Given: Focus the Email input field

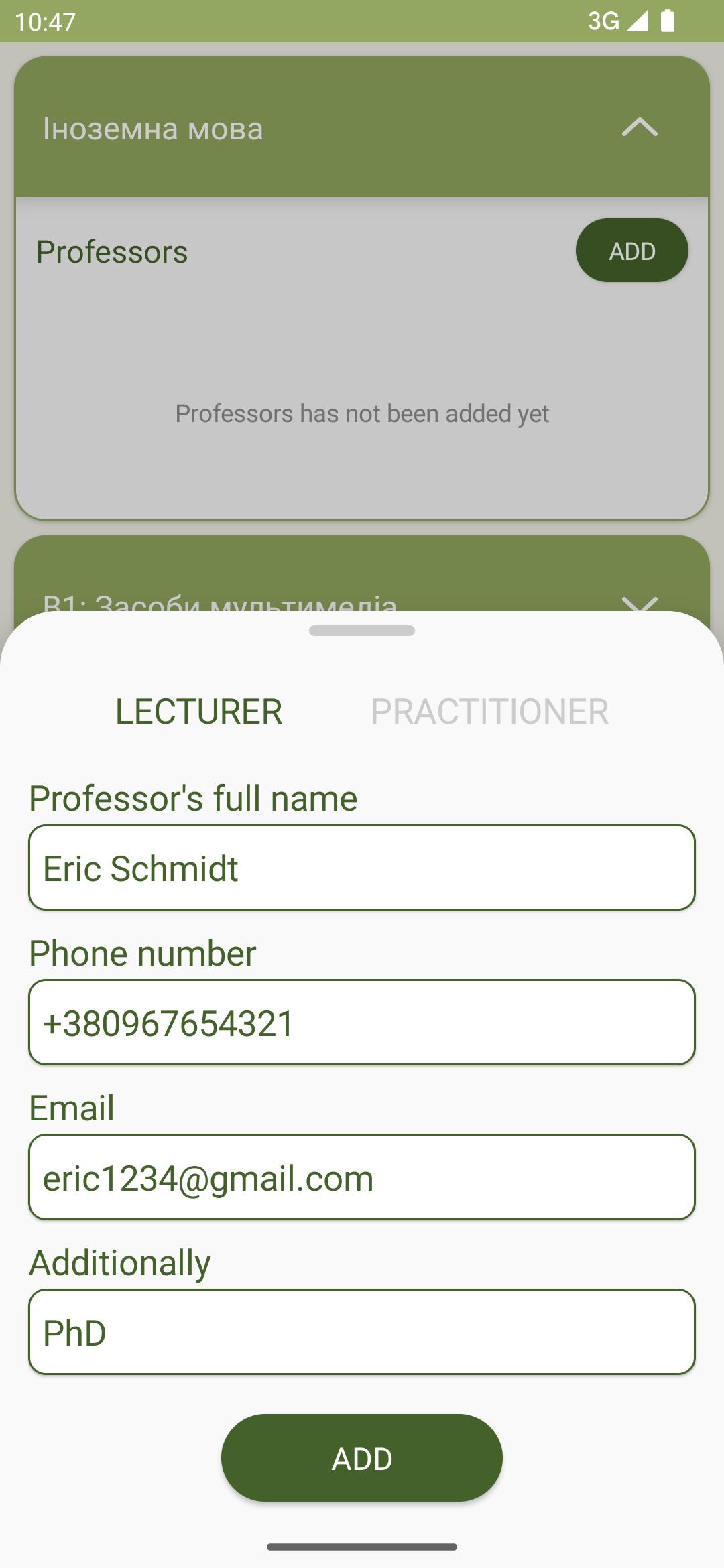Looking at the screenshot, I should (x=362, y=1177).
